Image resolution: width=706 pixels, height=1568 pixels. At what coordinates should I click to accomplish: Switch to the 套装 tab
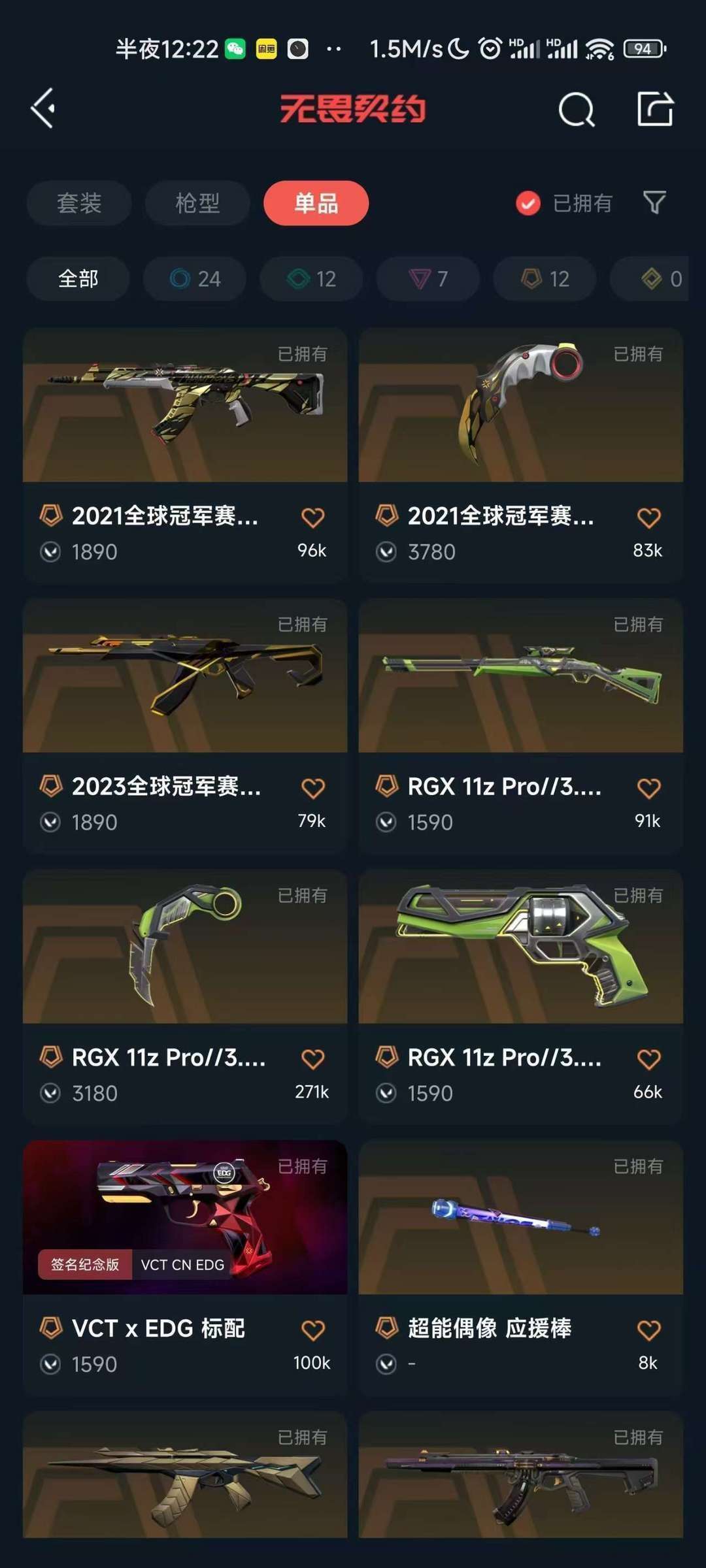tap(78, 203)
